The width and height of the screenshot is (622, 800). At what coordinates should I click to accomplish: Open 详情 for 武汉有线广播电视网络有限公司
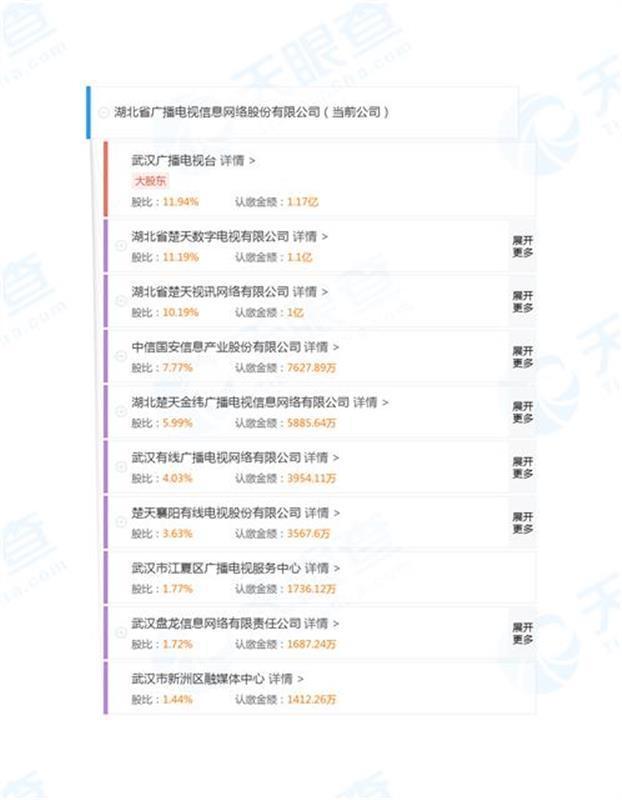tap(321, 457)
